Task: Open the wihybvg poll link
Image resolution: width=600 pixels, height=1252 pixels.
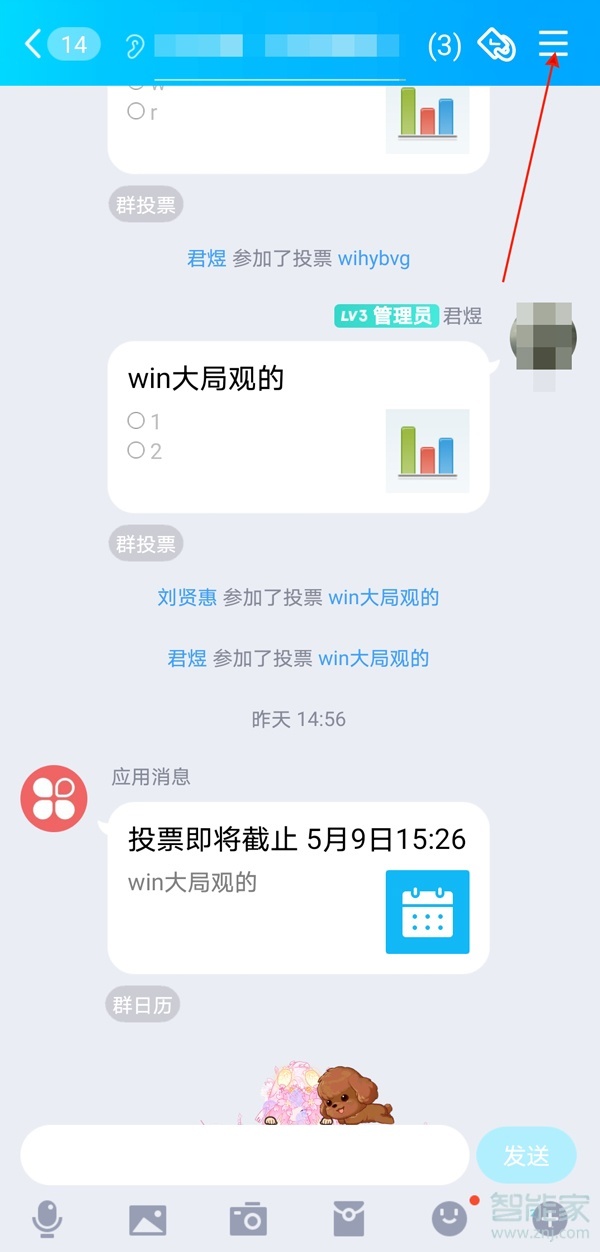Action: coord(374,259)
